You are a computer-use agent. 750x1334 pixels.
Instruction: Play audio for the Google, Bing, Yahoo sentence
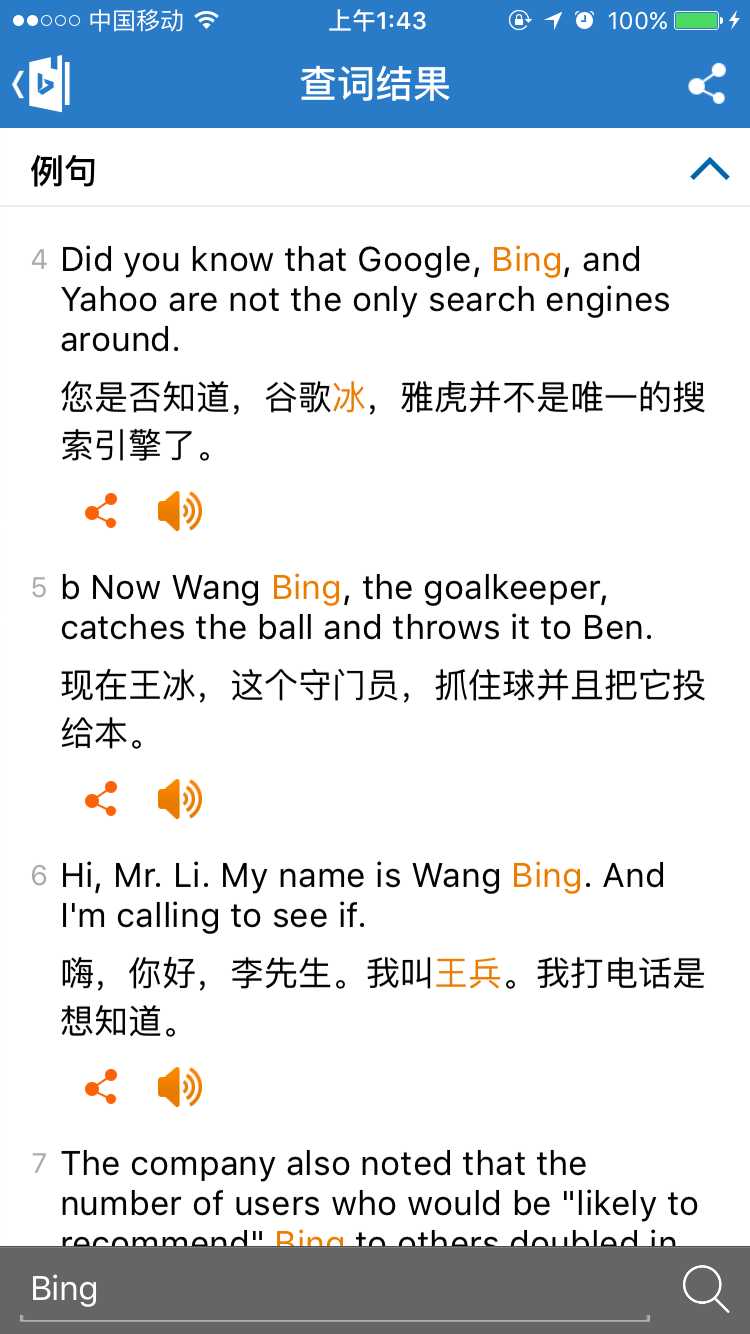pos(180,511)
